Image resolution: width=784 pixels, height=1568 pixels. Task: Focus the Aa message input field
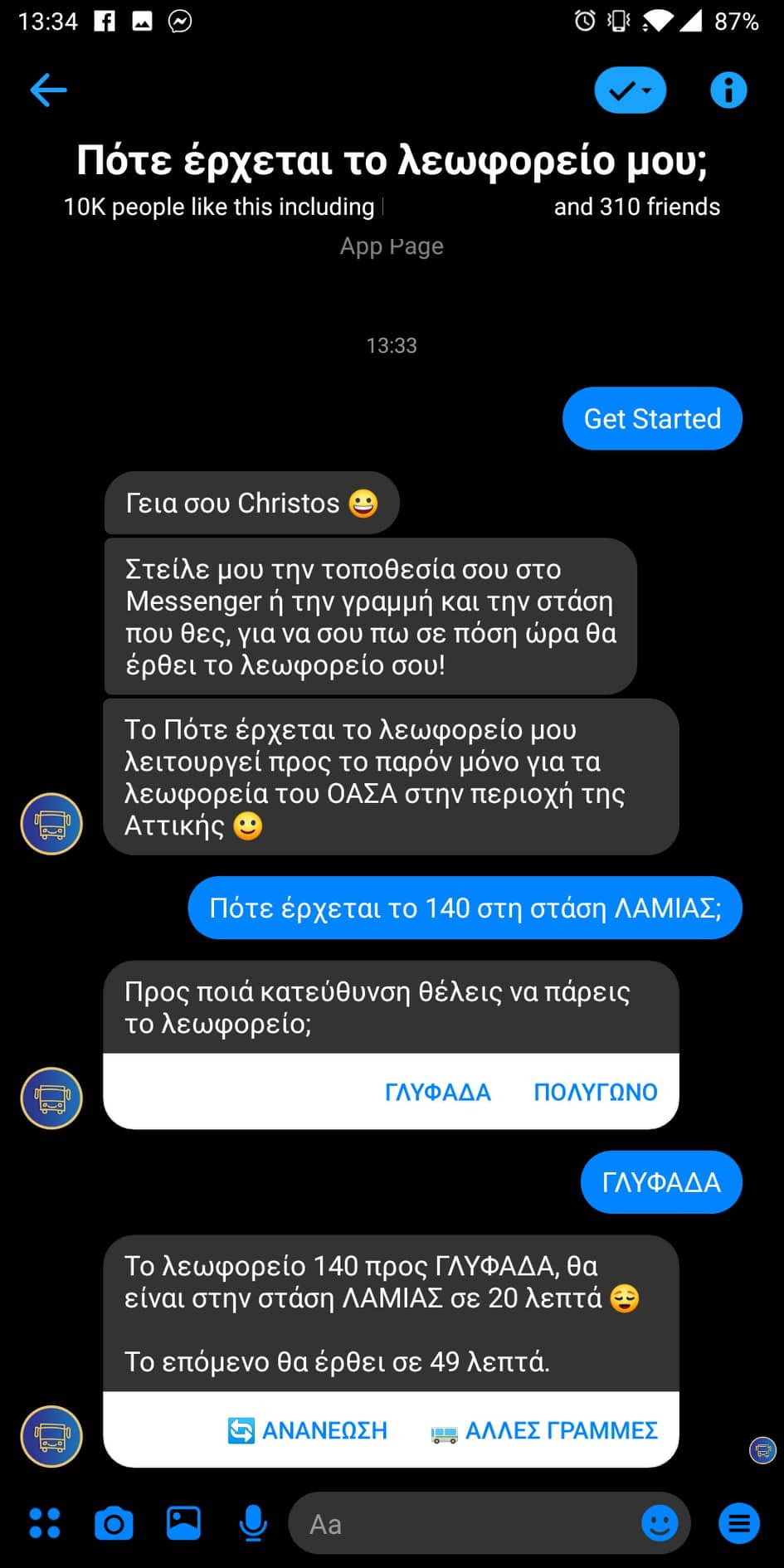[465, 1523]
